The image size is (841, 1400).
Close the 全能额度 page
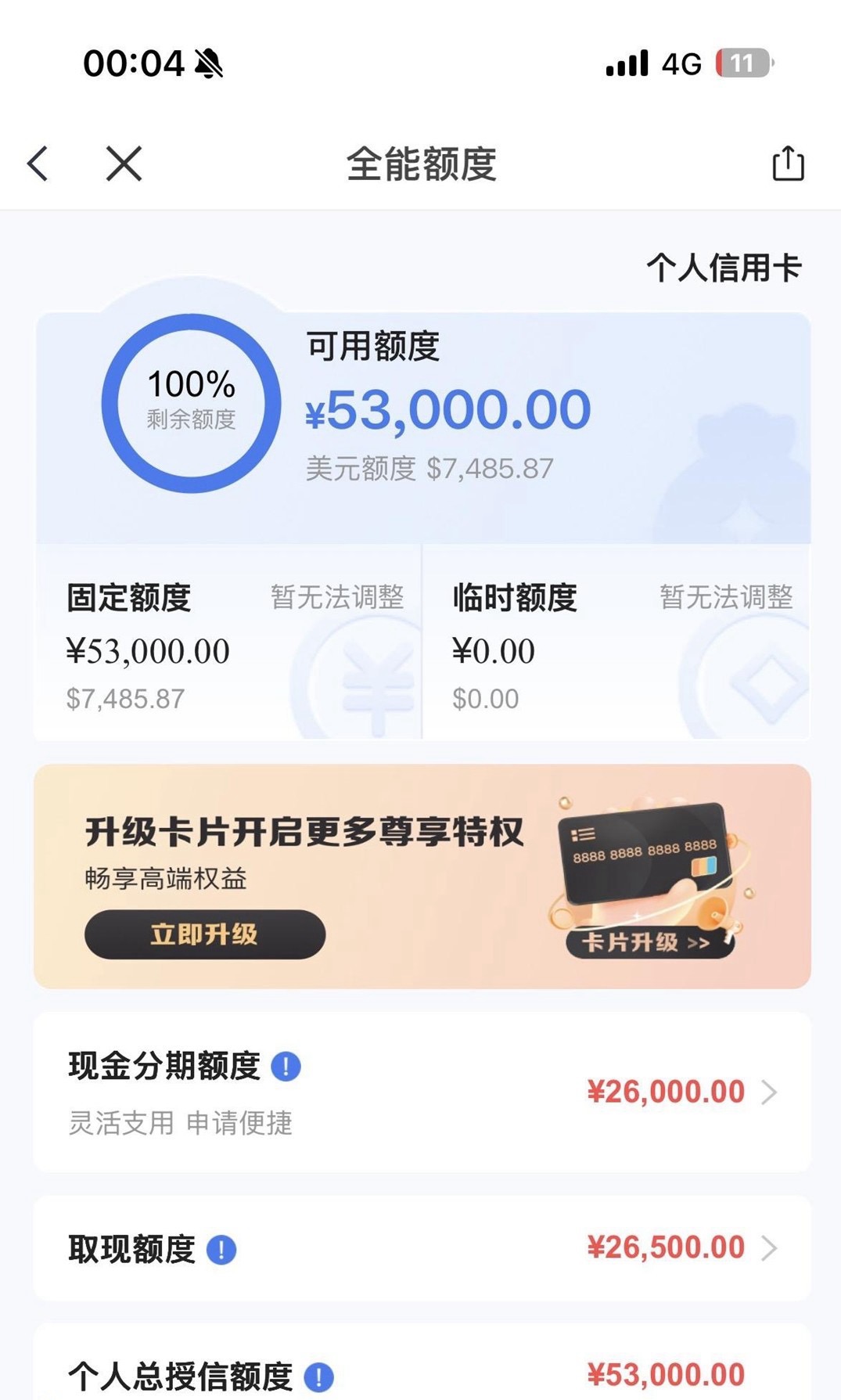click(124, 164)
